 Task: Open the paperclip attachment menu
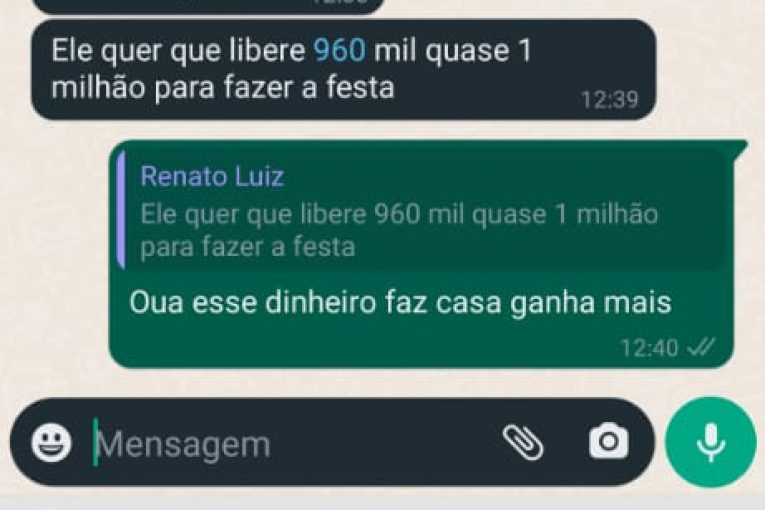tap(522, 442)
